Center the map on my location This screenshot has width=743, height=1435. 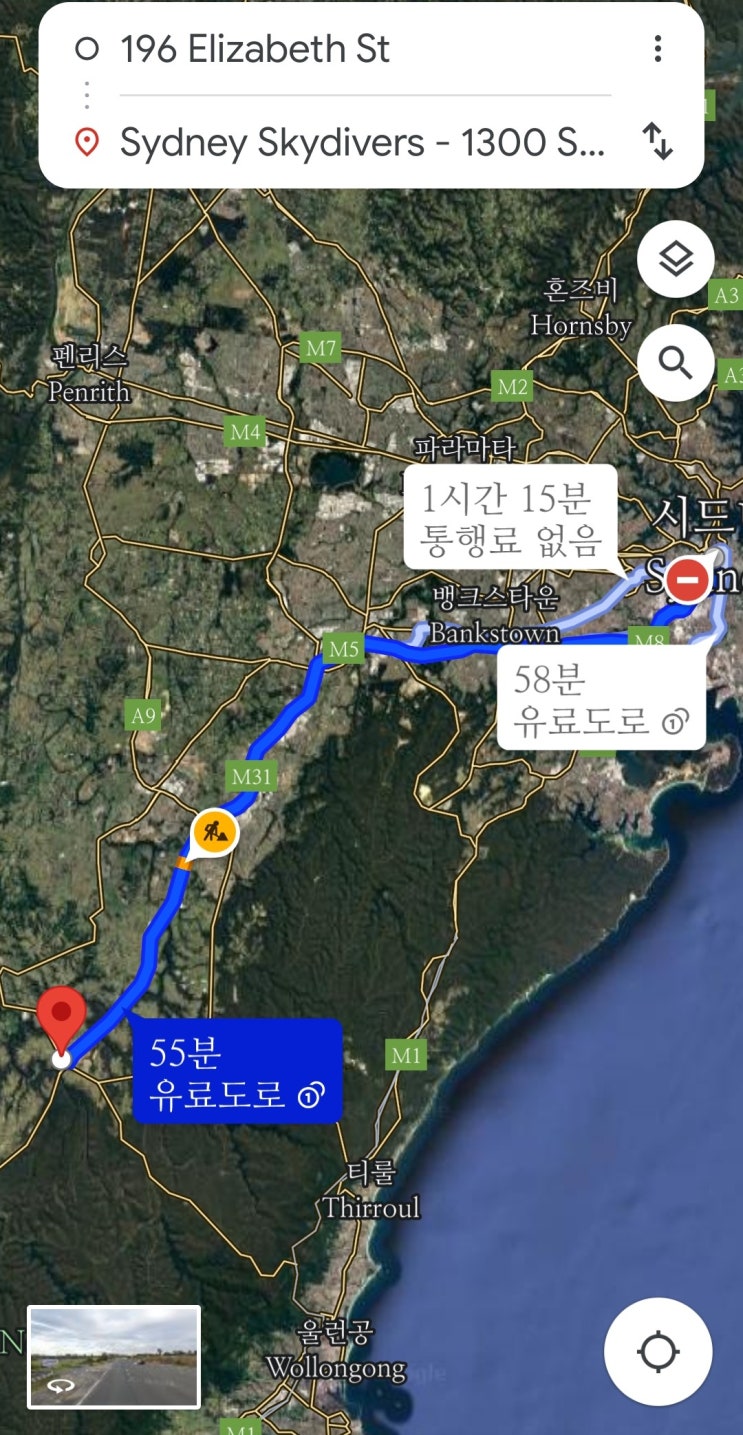(658, 1352)
